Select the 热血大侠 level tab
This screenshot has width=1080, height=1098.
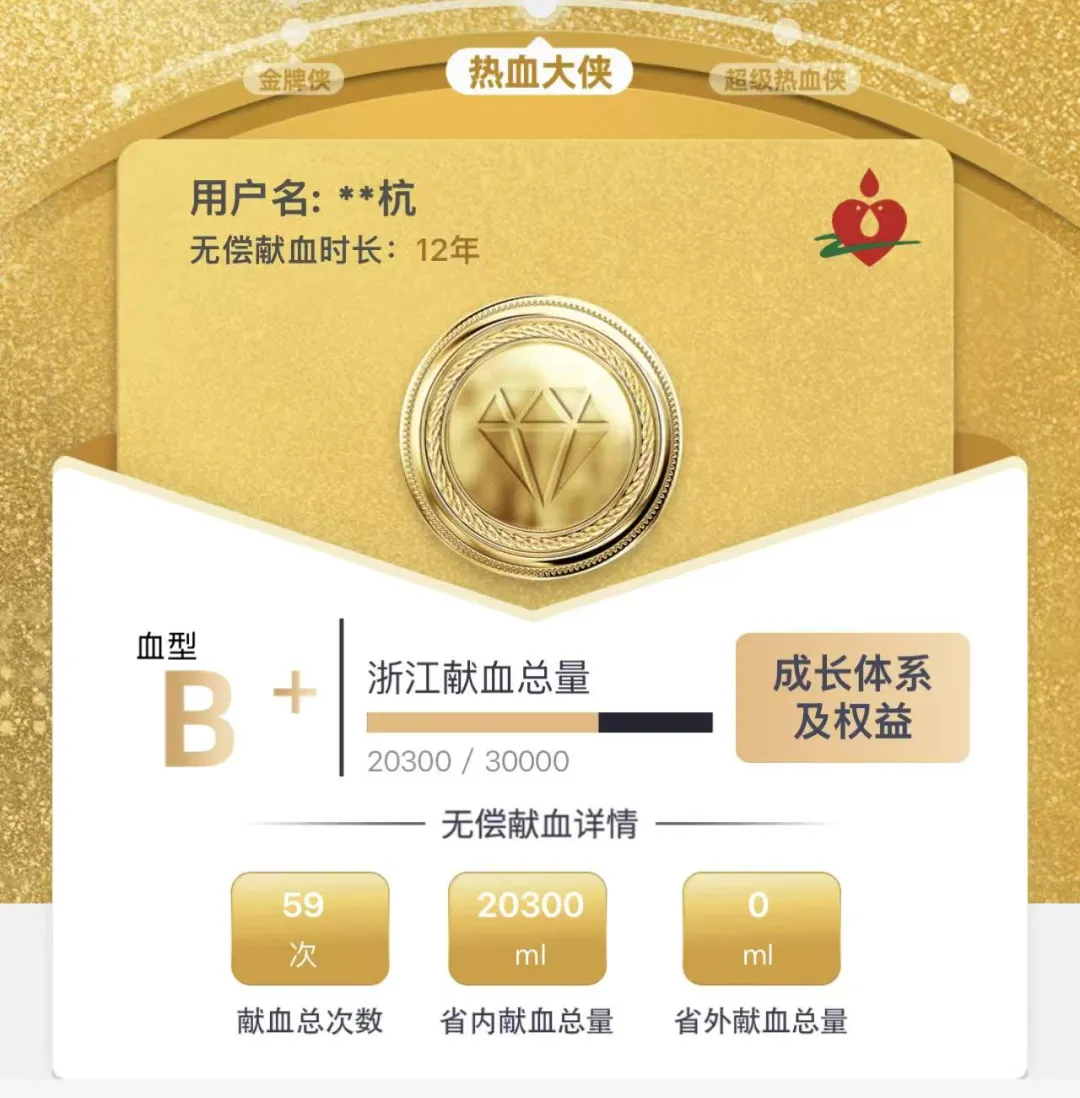(x=539, y=73)
